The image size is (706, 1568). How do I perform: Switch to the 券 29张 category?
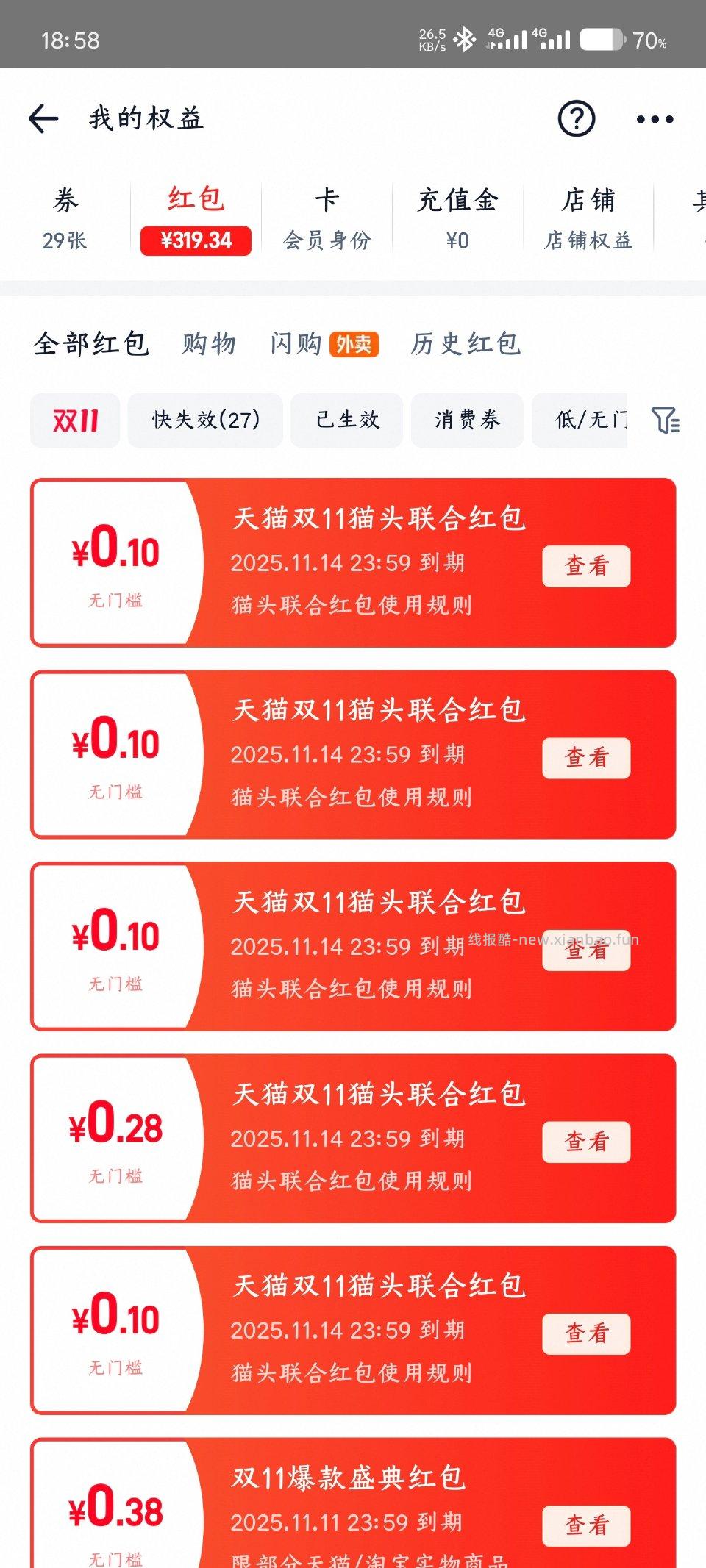(x=65, y=217)
